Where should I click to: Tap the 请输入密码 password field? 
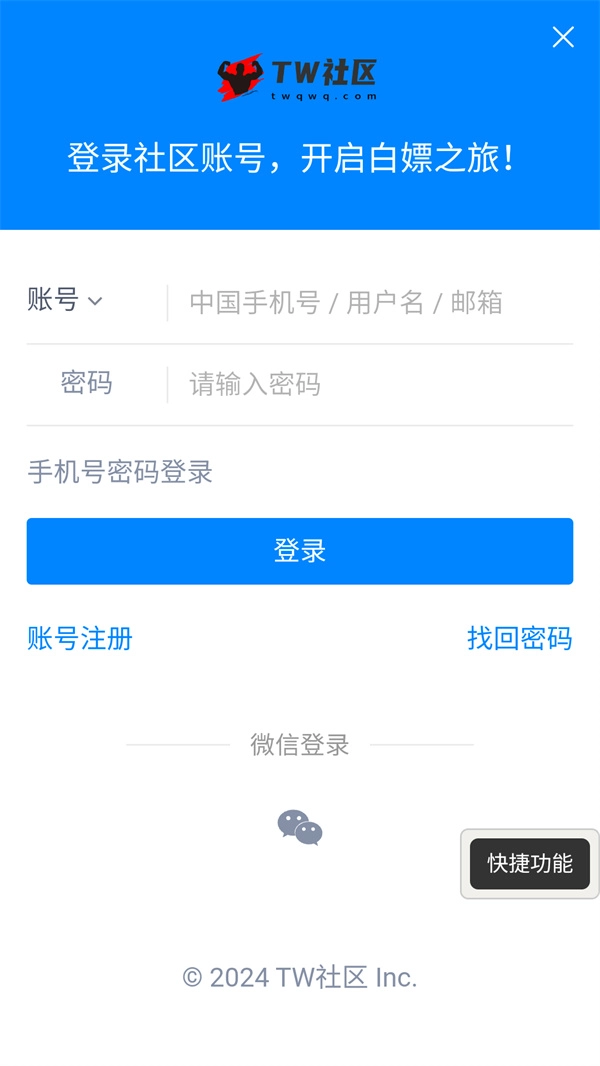[370, 384]
